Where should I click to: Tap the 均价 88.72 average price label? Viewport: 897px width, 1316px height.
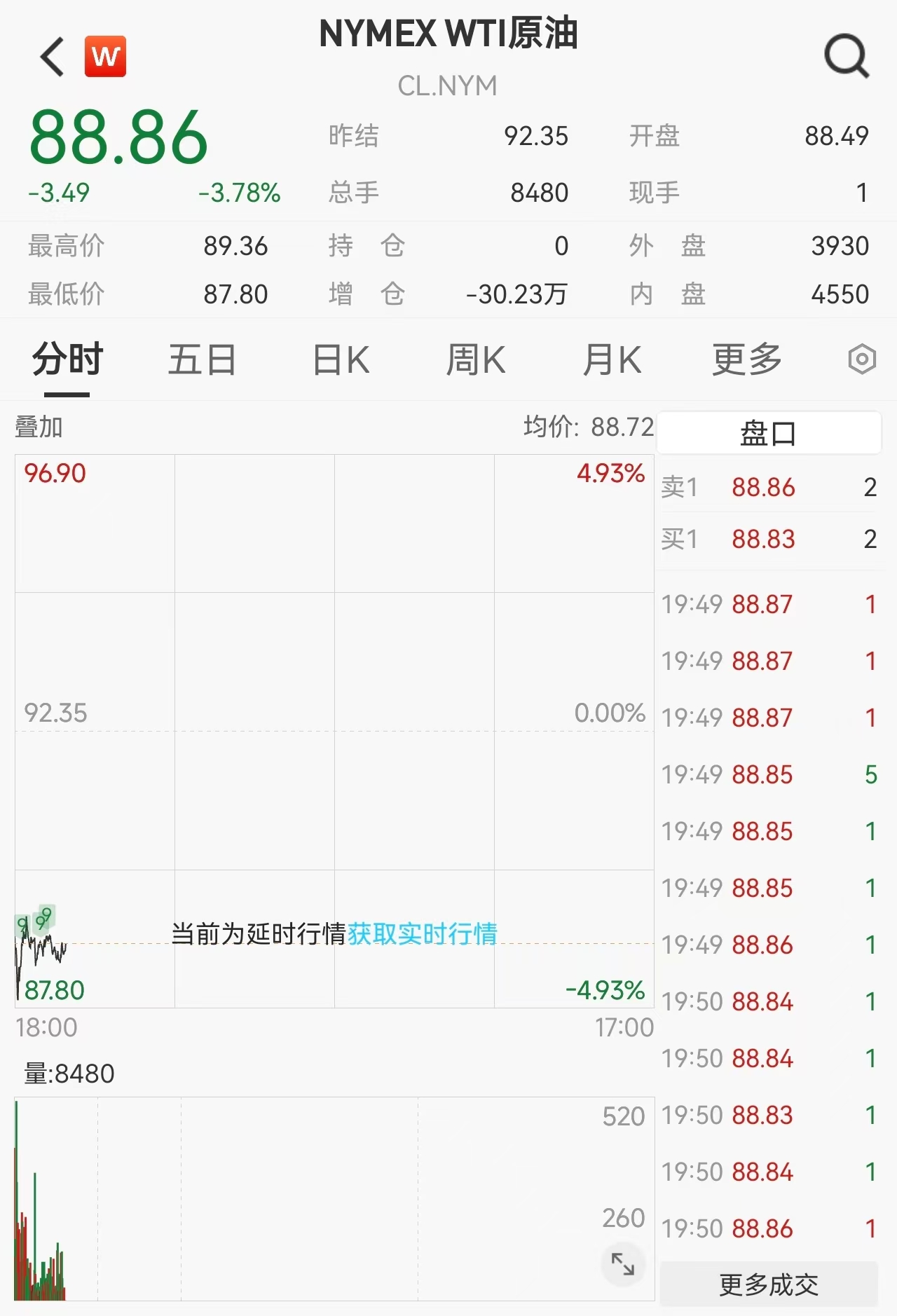[589, 426]
